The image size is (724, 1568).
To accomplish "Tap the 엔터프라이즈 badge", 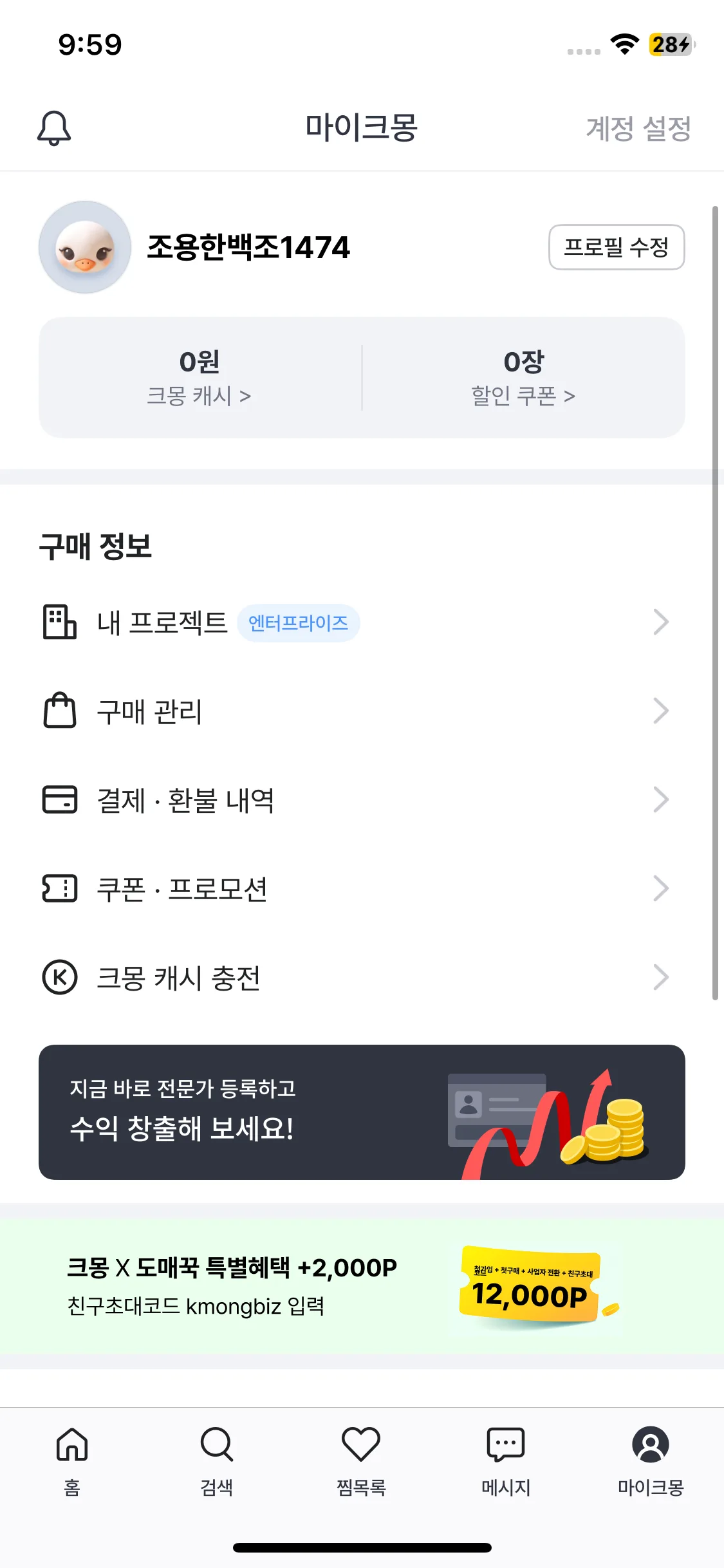I will tap(298, 622).
